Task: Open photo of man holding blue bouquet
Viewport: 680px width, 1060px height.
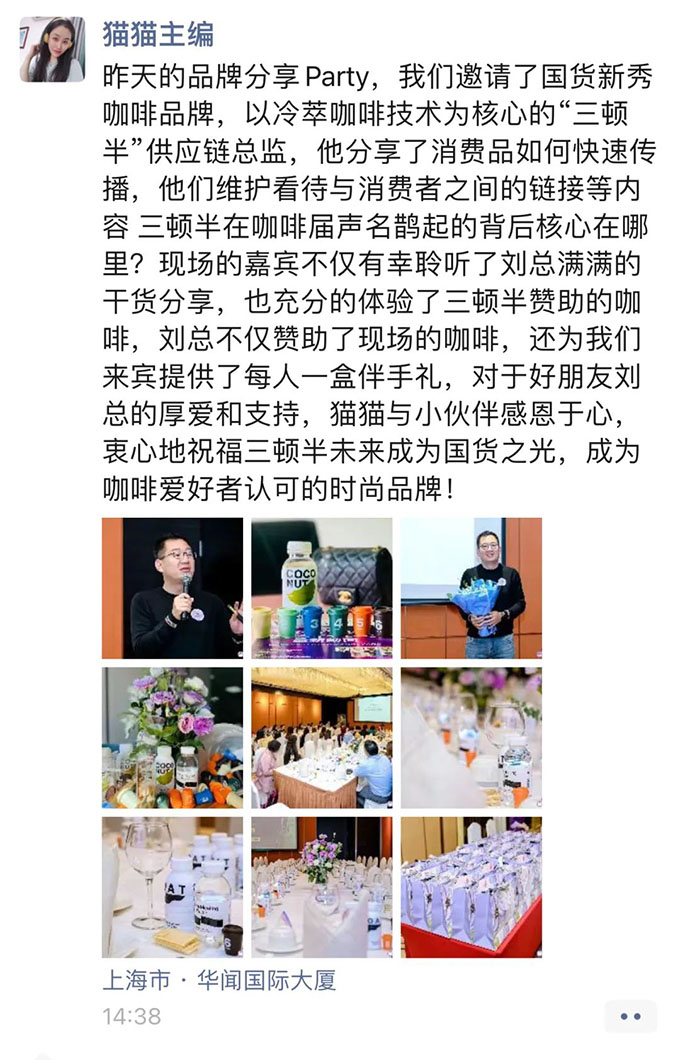Action: (471, 588)
